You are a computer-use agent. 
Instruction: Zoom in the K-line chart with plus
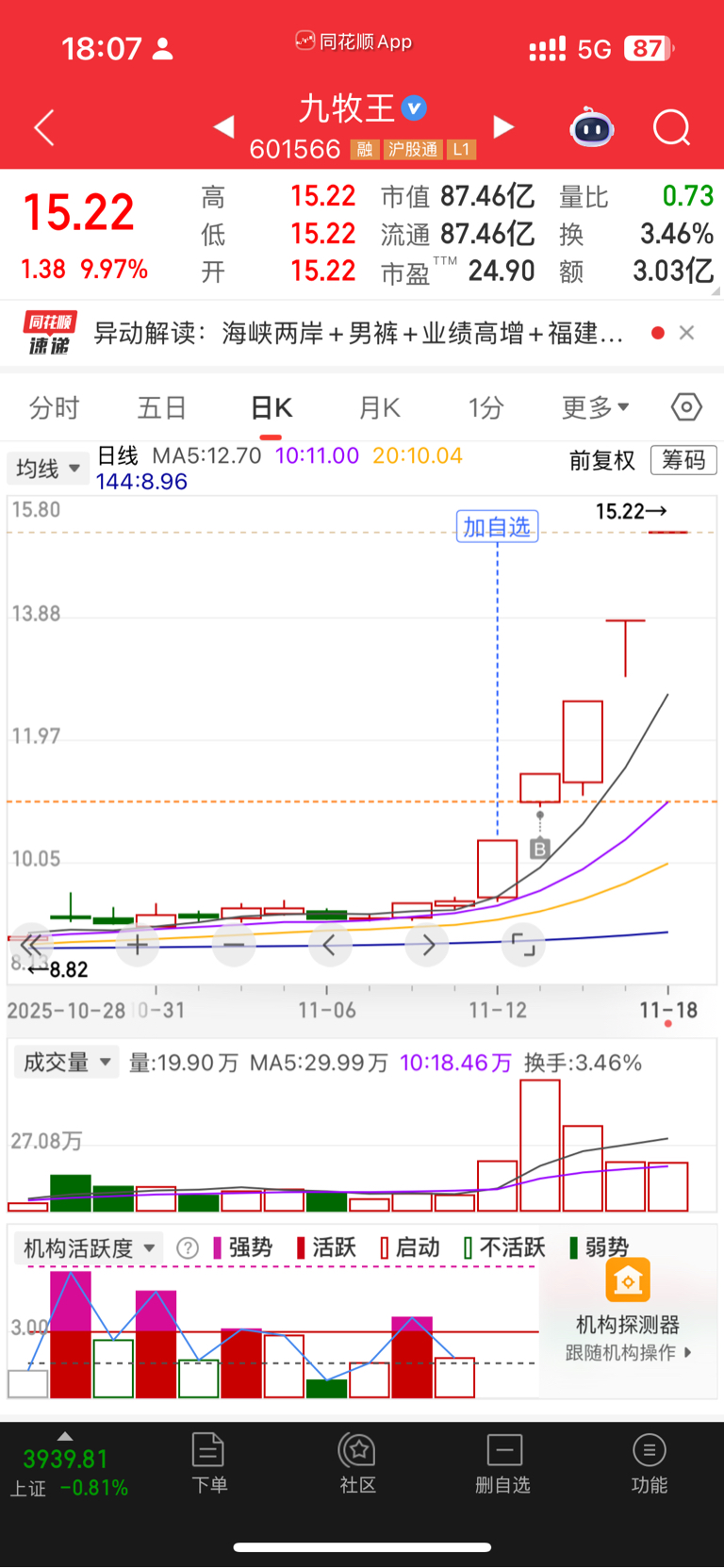[x=138, y=945]
